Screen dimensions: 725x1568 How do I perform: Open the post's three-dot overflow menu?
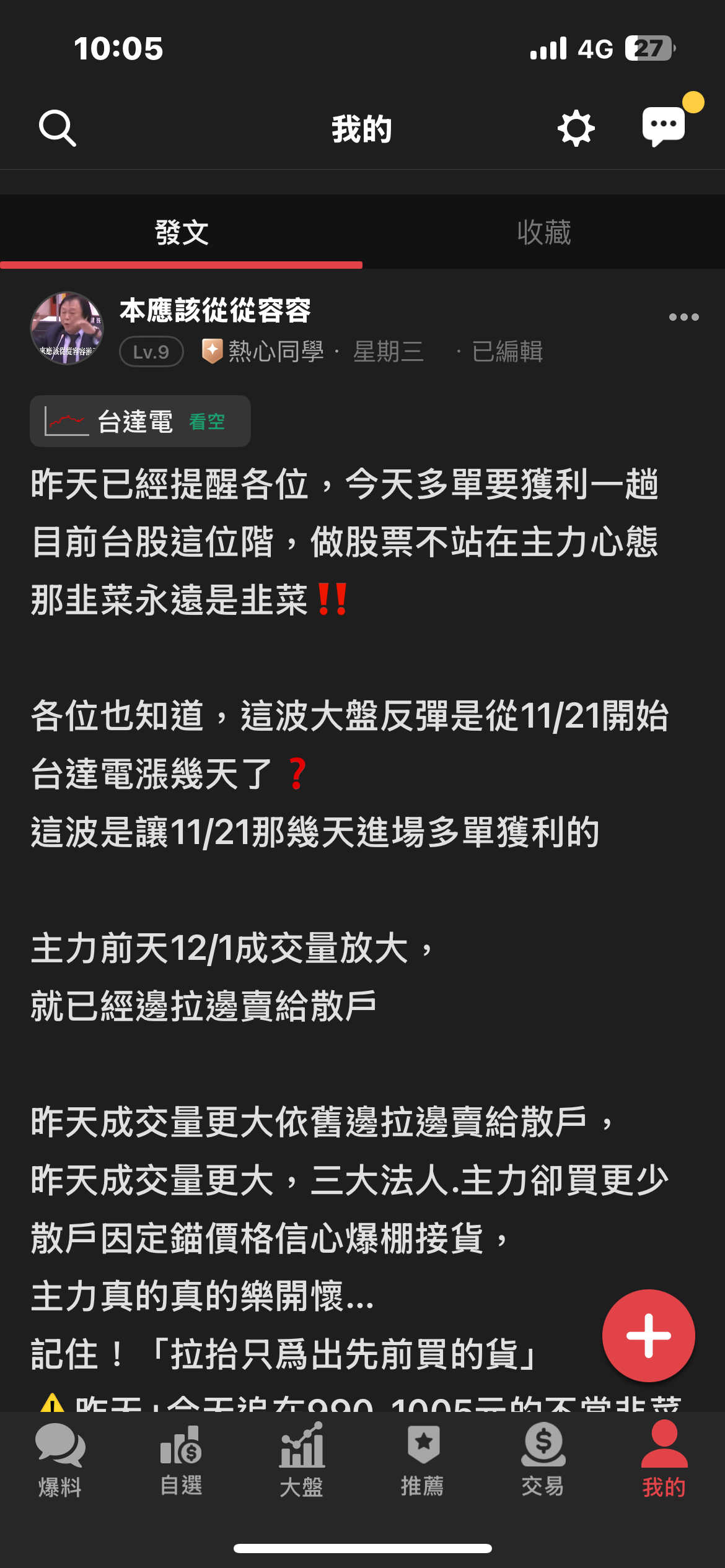pos(683,317)
